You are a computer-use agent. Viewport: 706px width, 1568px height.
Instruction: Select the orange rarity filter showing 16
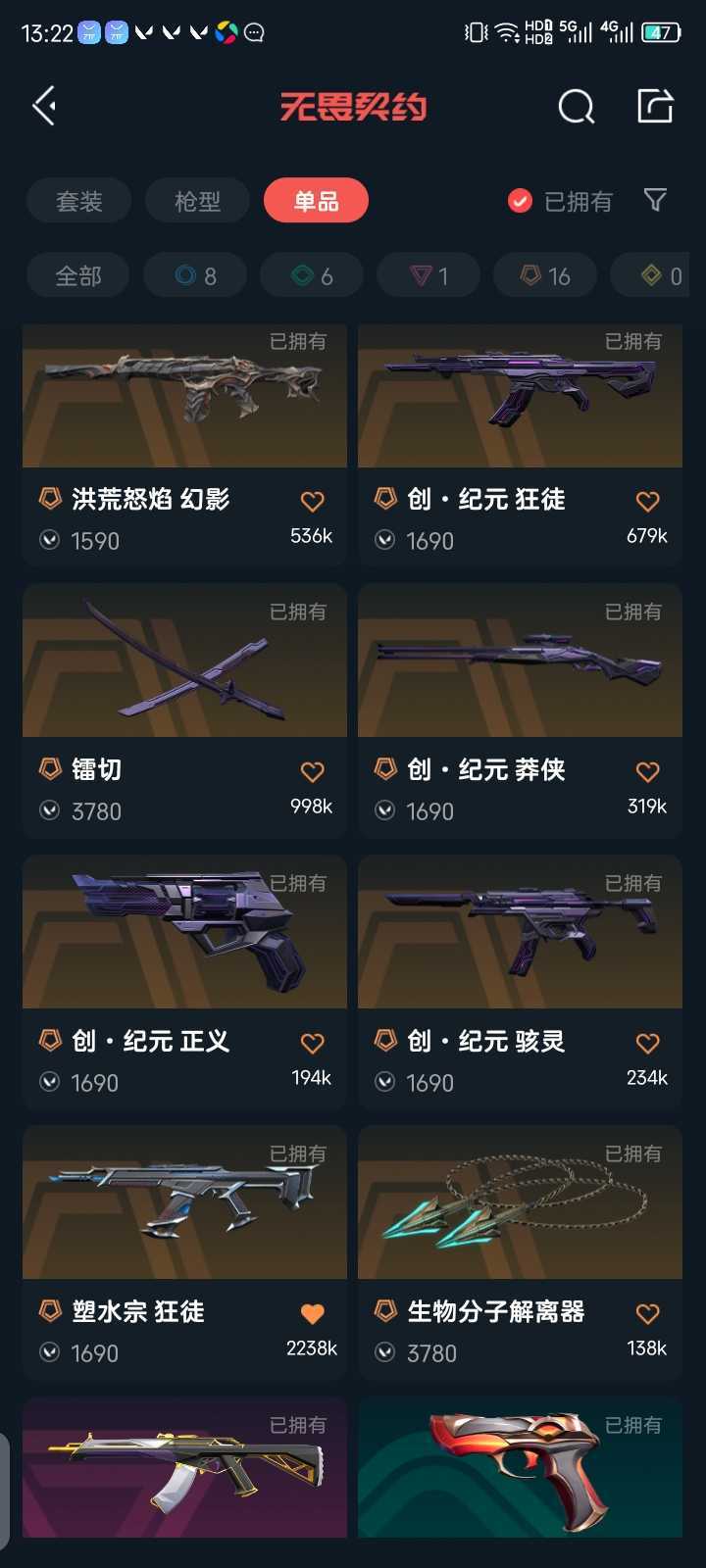pos(544,275)
